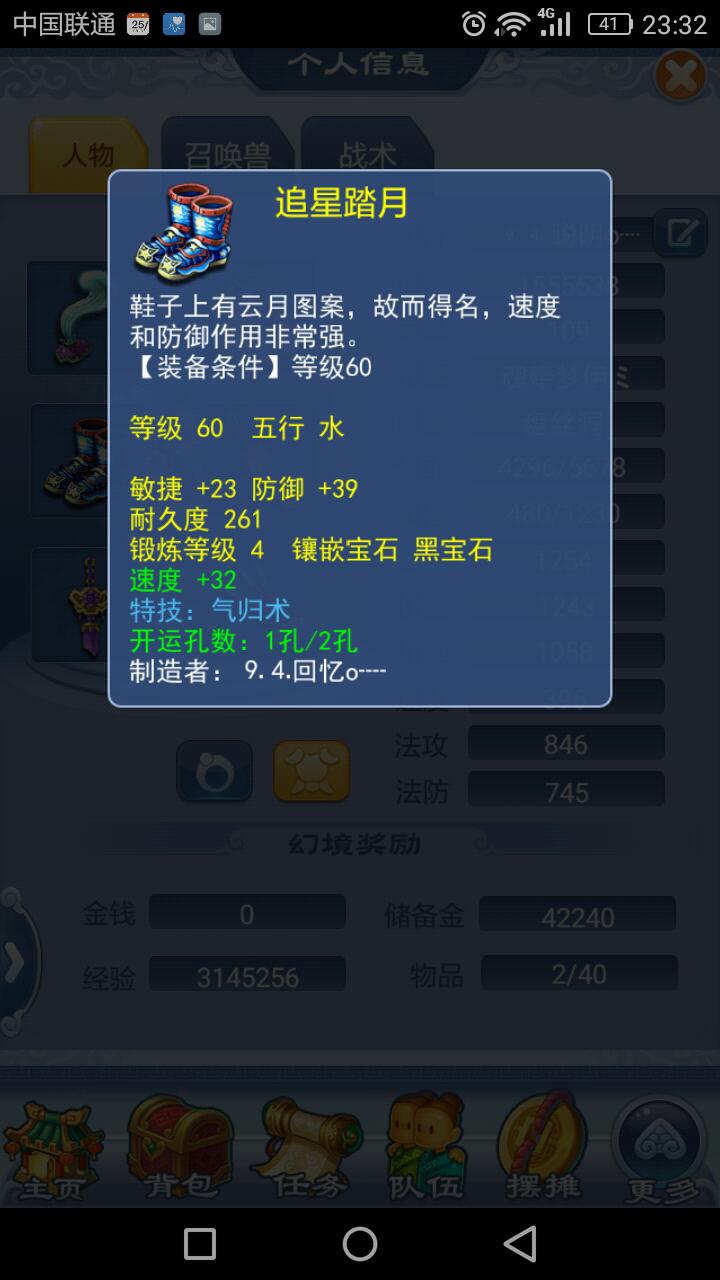Image resolution: width=720 pixels, height=1280 pixels.
Task: Tap the ring accessory button
Action: (x=214, y=770)
